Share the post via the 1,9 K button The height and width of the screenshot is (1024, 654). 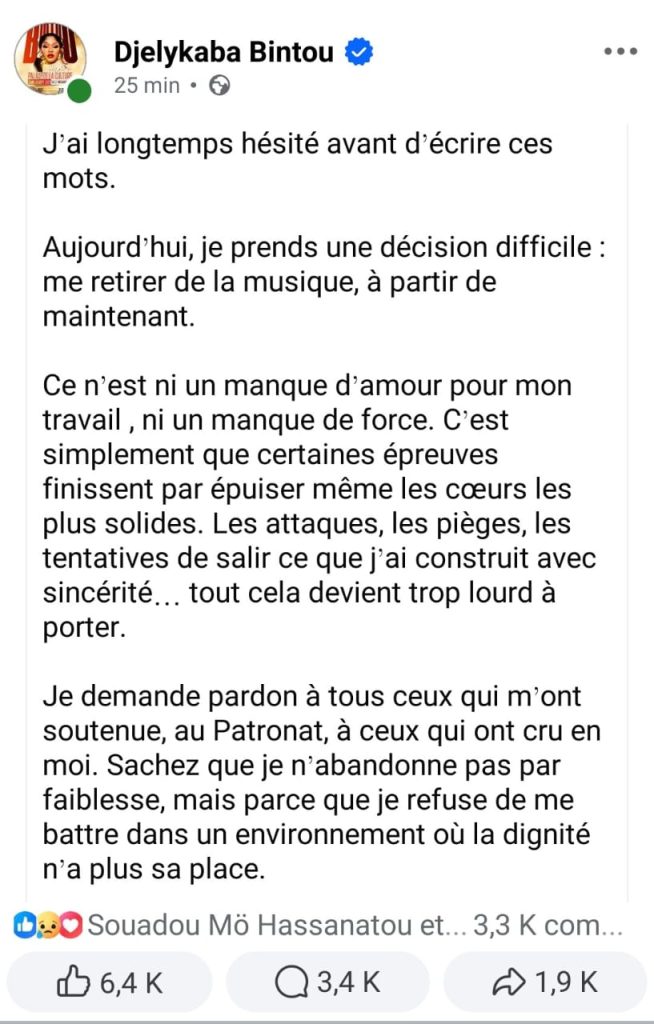pos(545,983)
